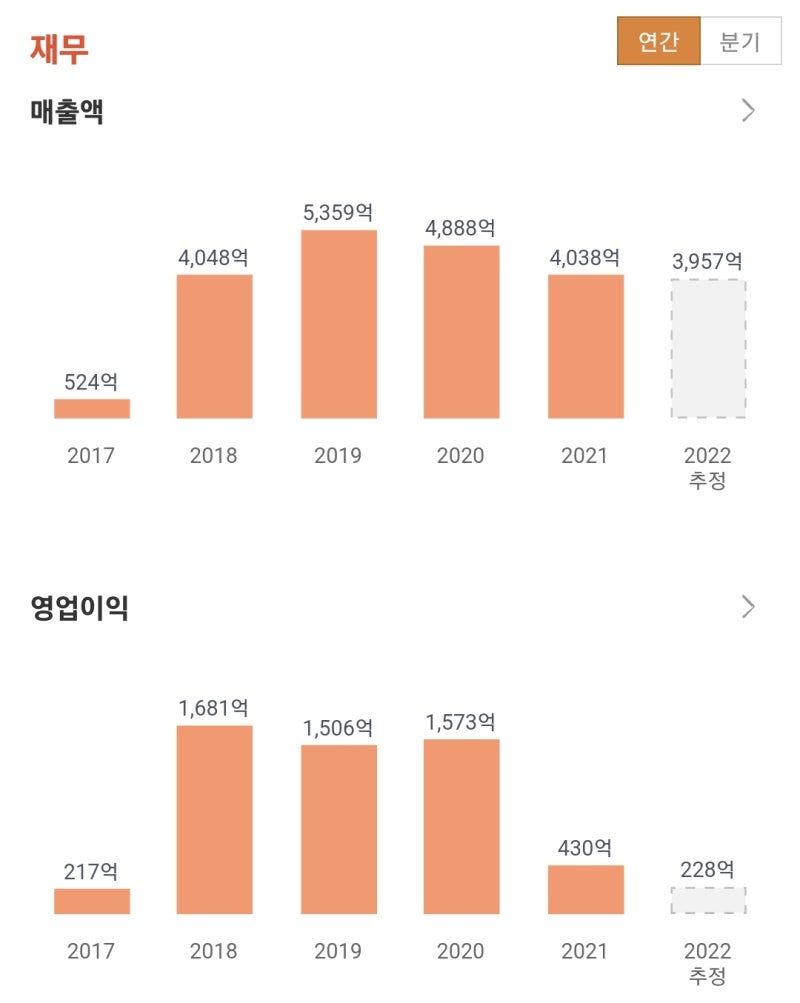Image resolution: width=800 pixels, height=1003 pixels.
Task: Click the 5,359억 value label
Action: click(x=339, y=211)
